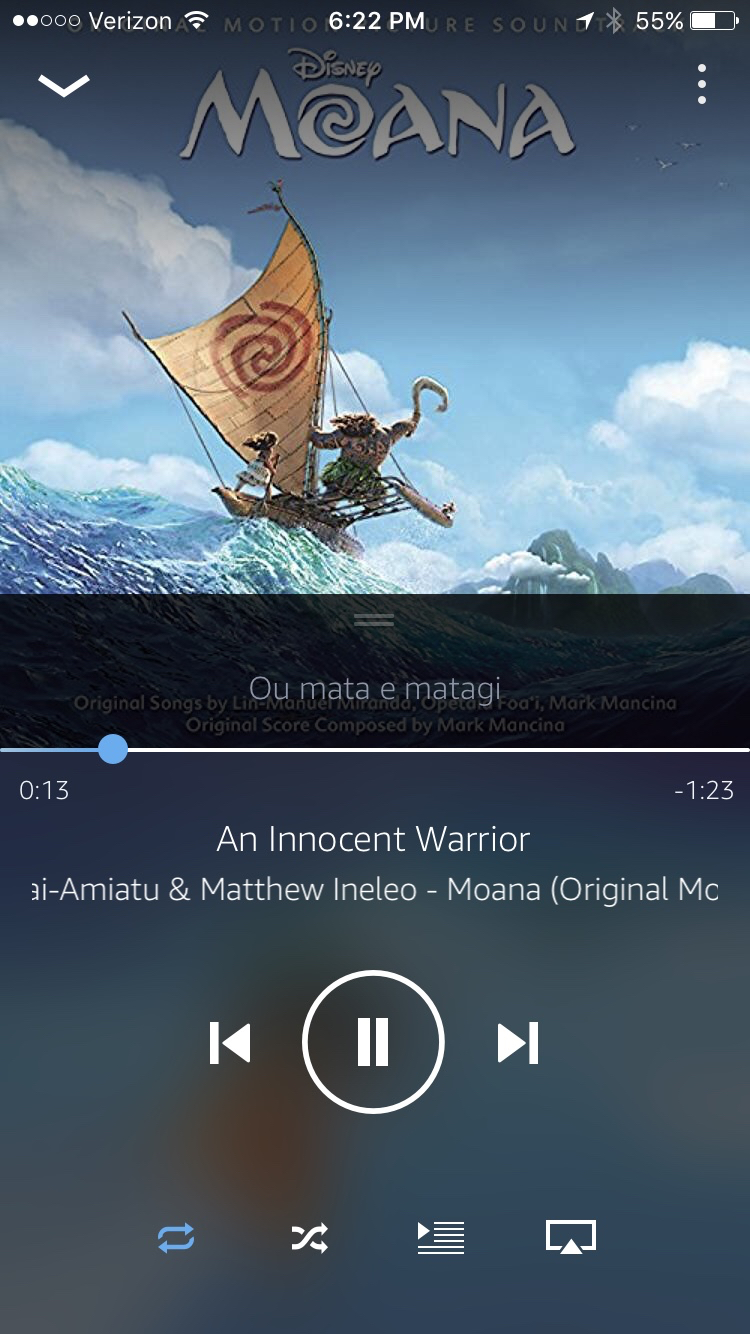Viewport: 750px width, 1334px height.
Task: Collapse the now playing screen
Action: coord(64,86)
